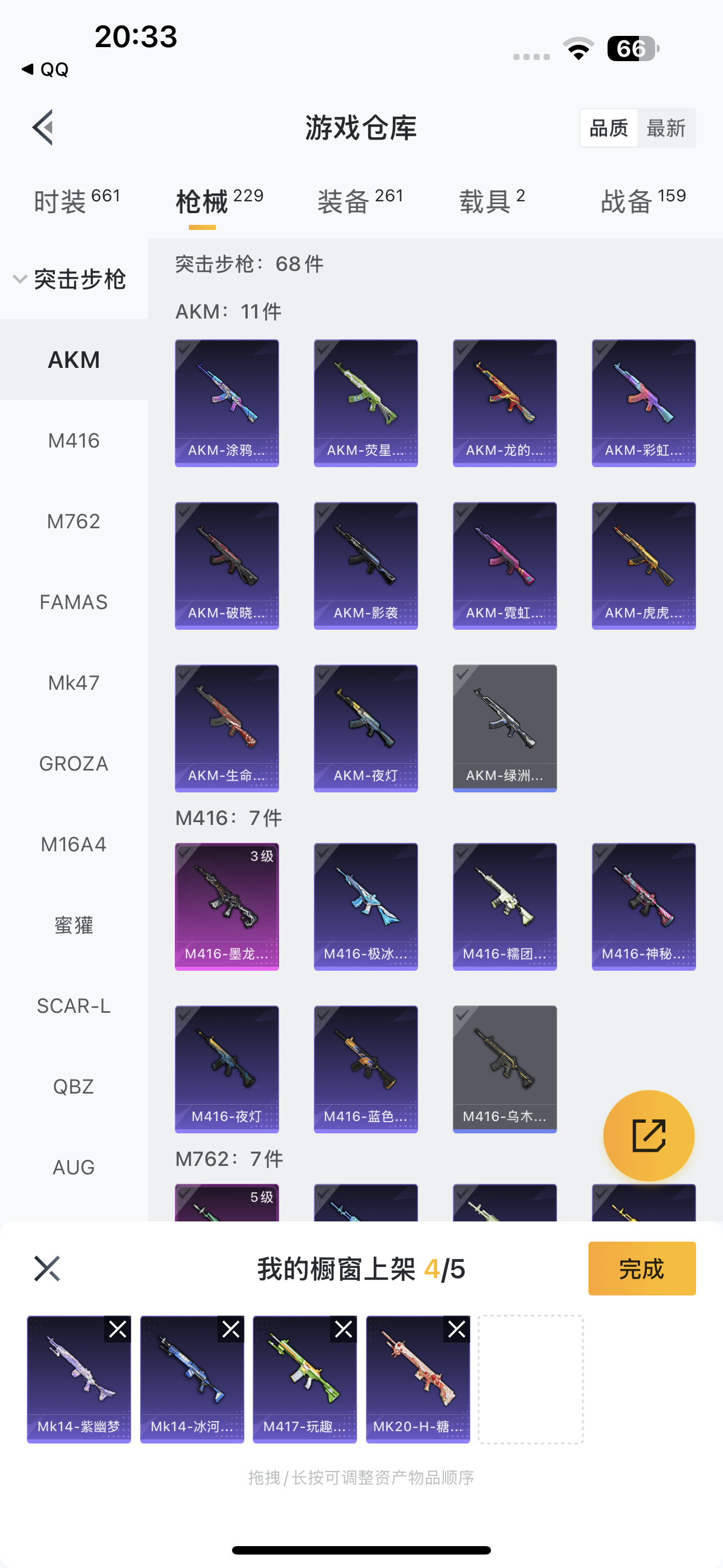Select GROZA in the weapon sidebar
This screenshot has height=1568, width=723.
[x=73, y=763]
